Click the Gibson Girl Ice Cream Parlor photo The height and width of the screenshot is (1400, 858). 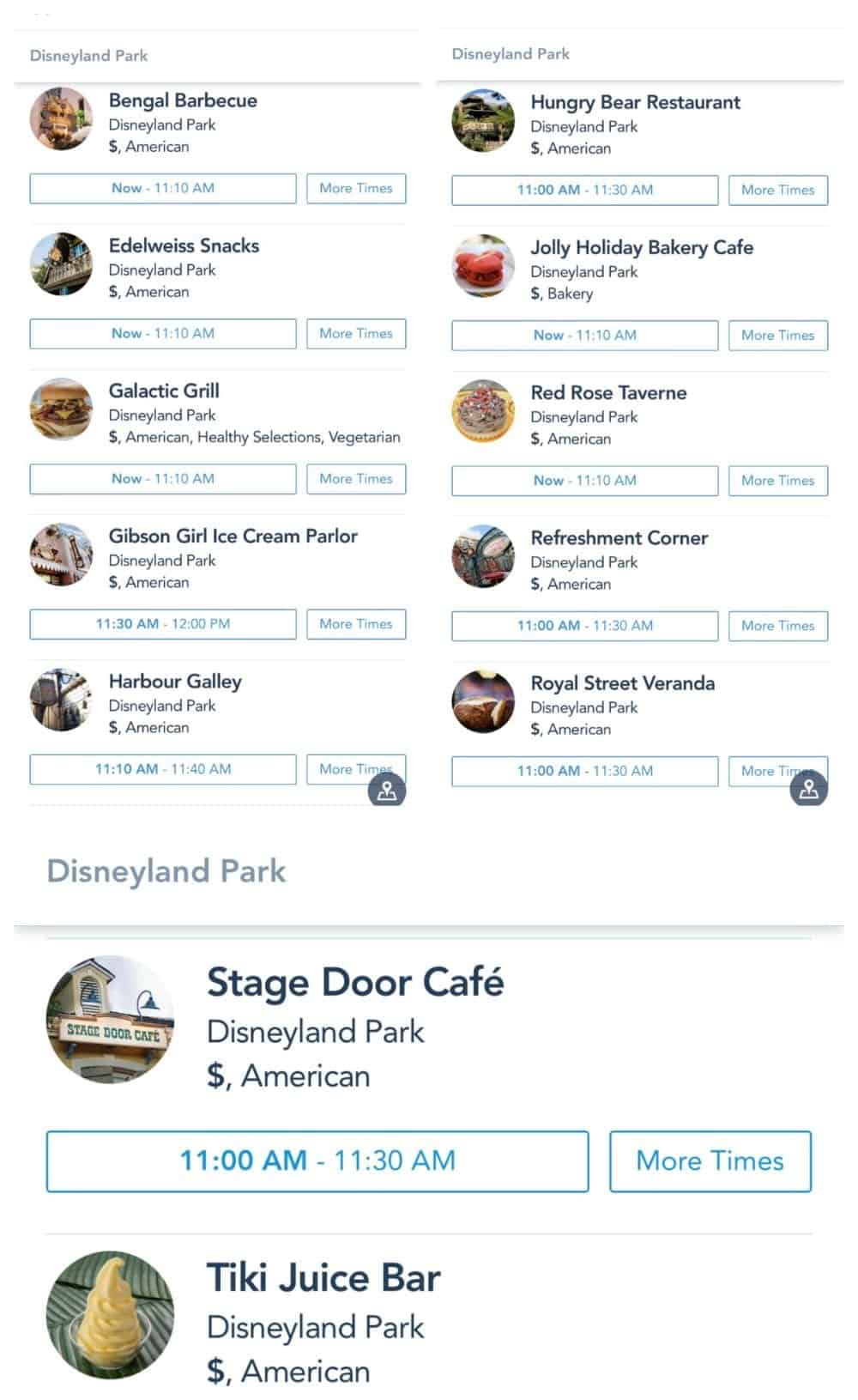coord(61,555)
